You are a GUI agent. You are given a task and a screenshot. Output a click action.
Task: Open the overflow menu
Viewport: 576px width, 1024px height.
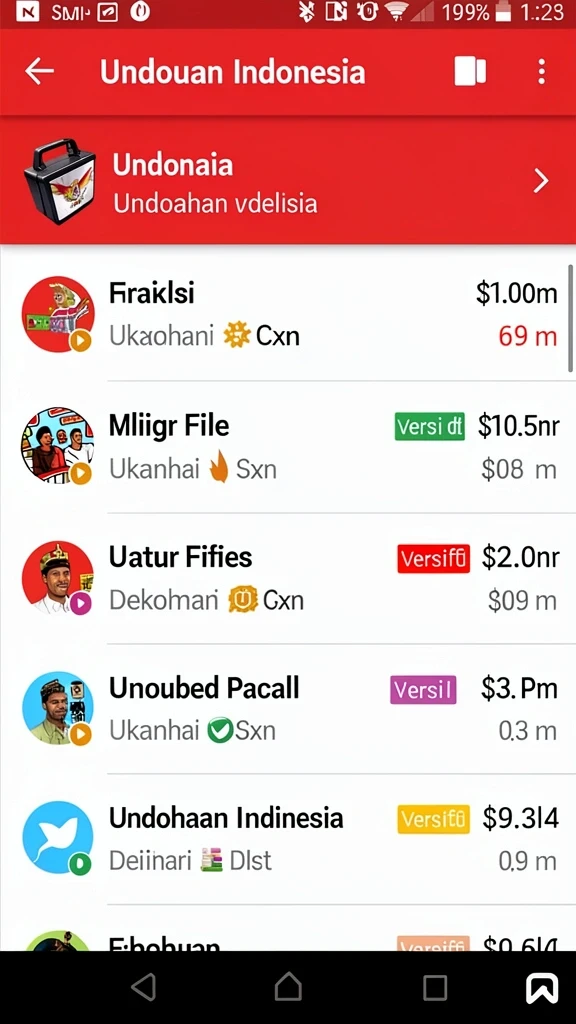tap(541, 71)
